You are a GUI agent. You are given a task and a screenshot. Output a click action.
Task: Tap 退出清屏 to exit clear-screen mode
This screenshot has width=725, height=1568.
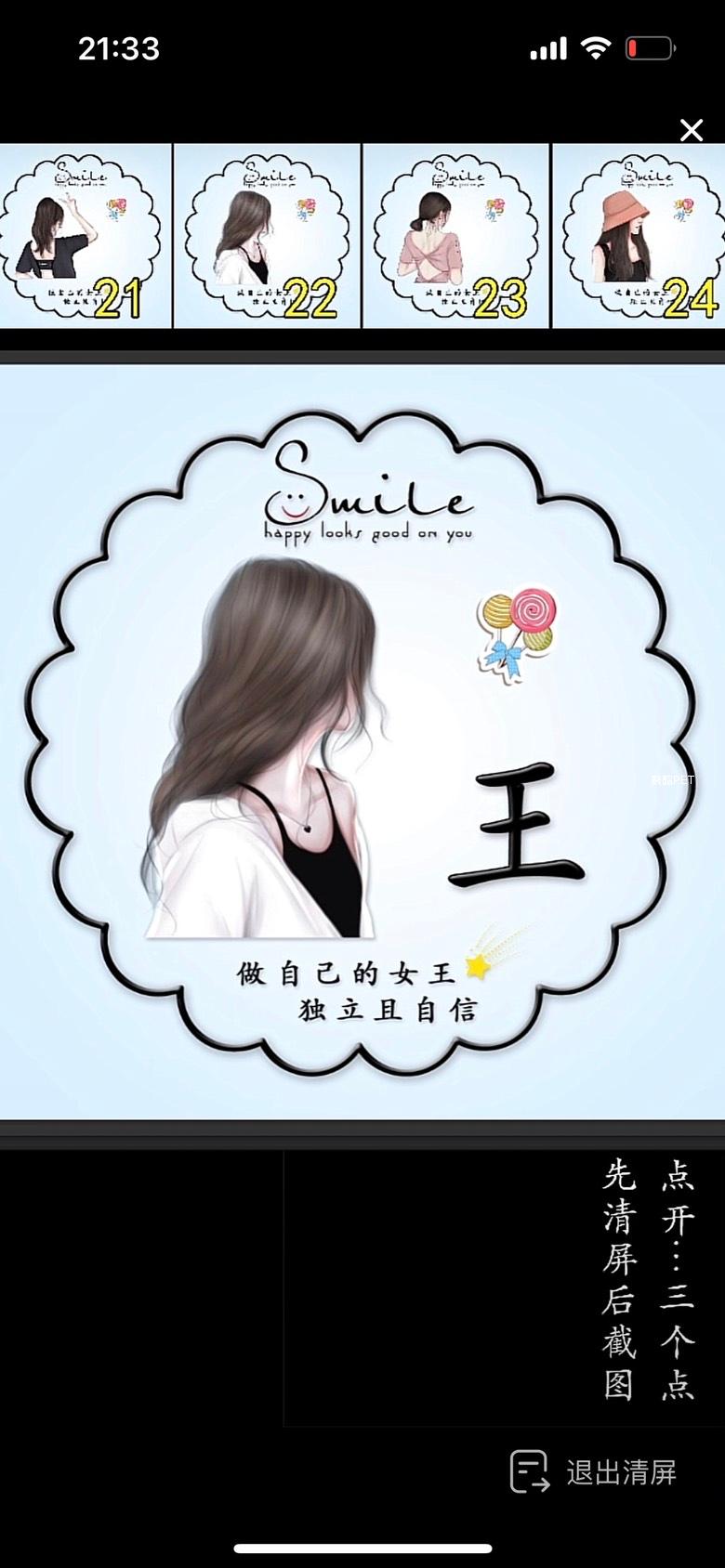coord(595,1472)
